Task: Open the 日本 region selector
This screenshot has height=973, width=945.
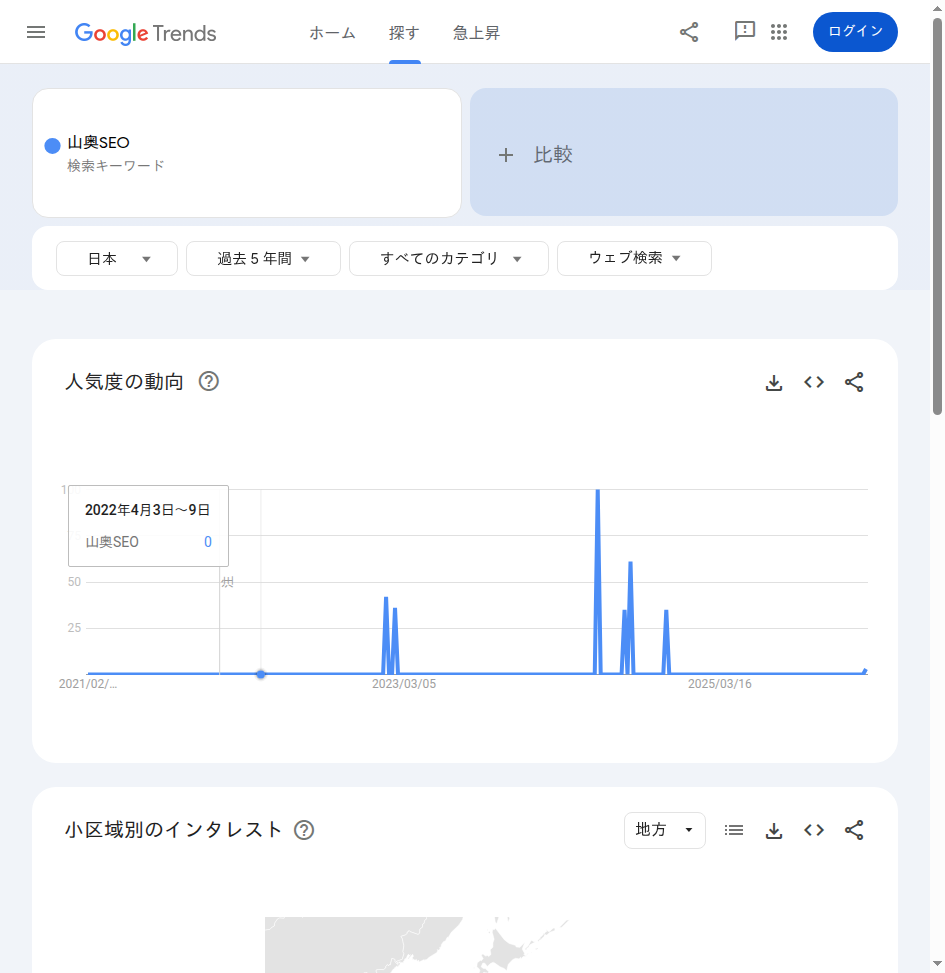Action: (116, 258)
